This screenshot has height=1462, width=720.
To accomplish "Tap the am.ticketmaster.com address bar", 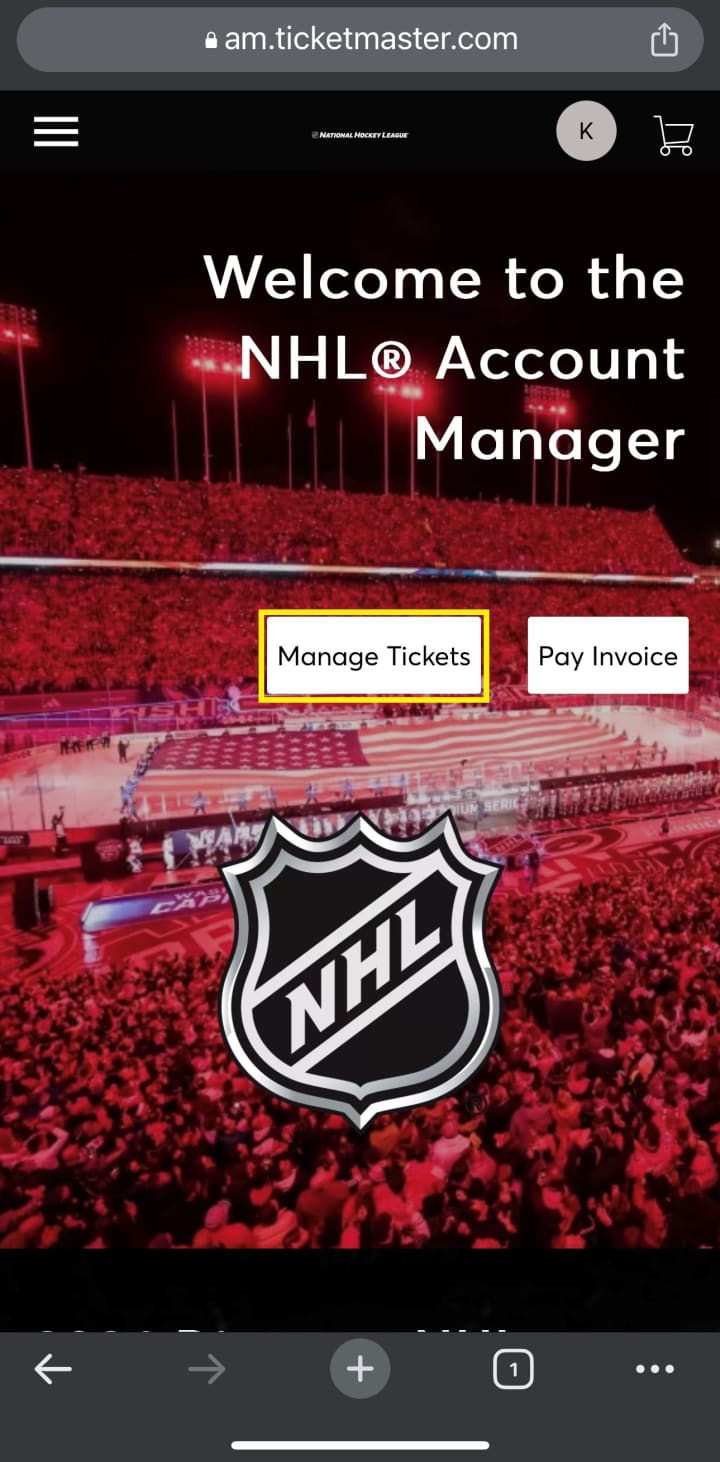I will click(360, 40).
